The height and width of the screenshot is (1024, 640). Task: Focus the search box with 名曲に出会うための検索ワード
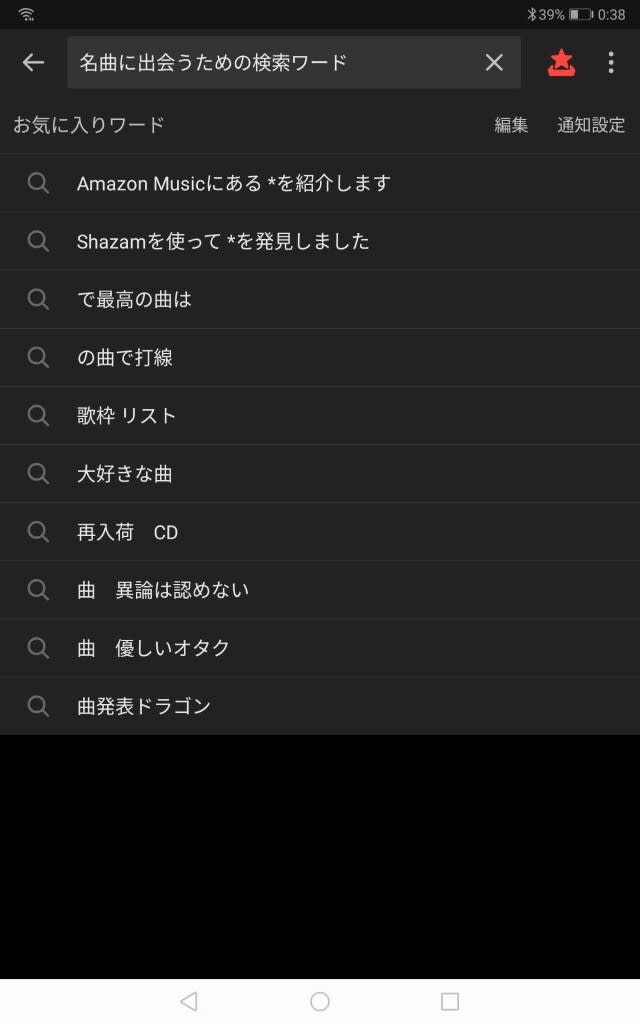click(x=274, y=63)
